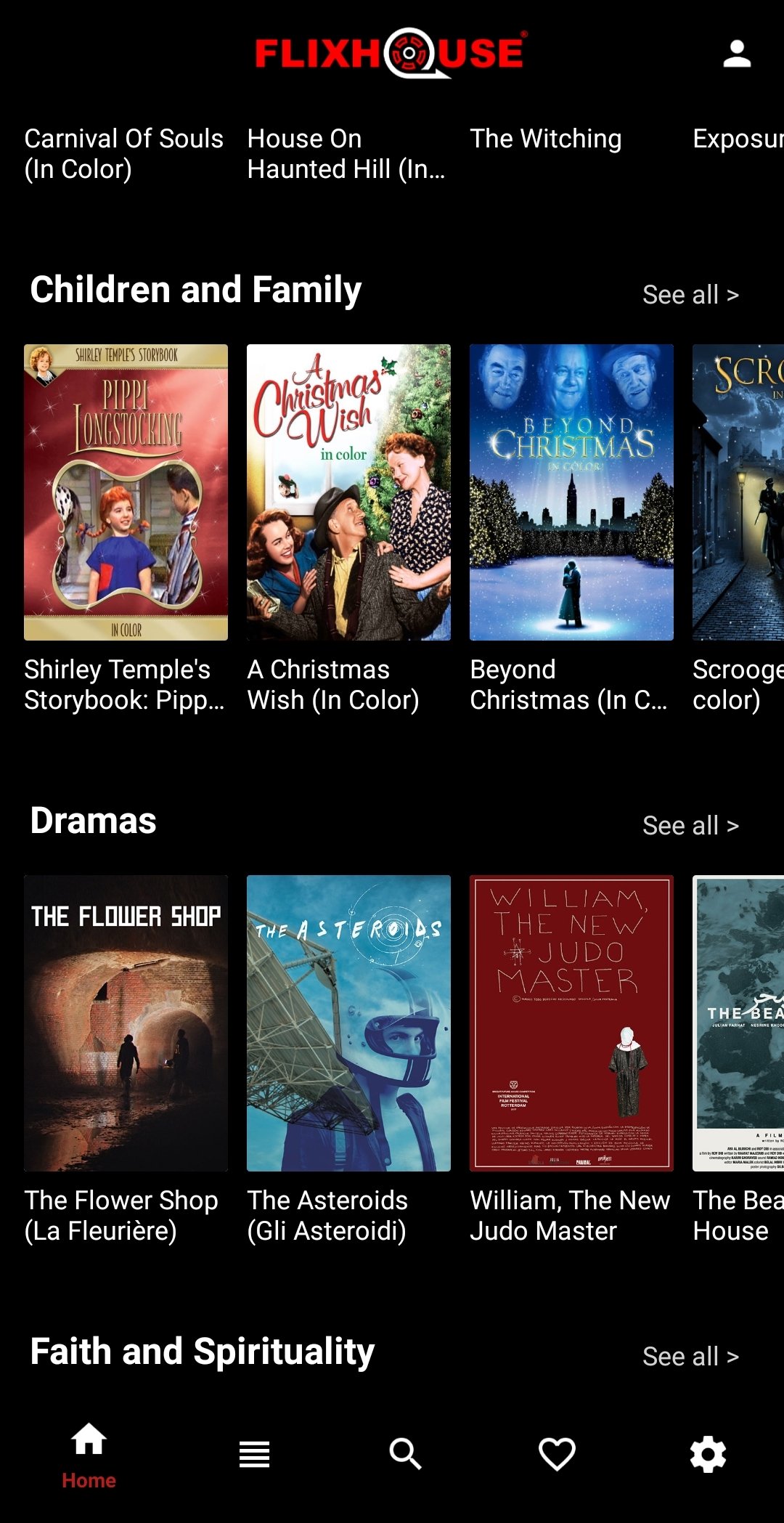Open the favorites heart tab
The width and height of the screenshot is (784, 1523).
557,1454
